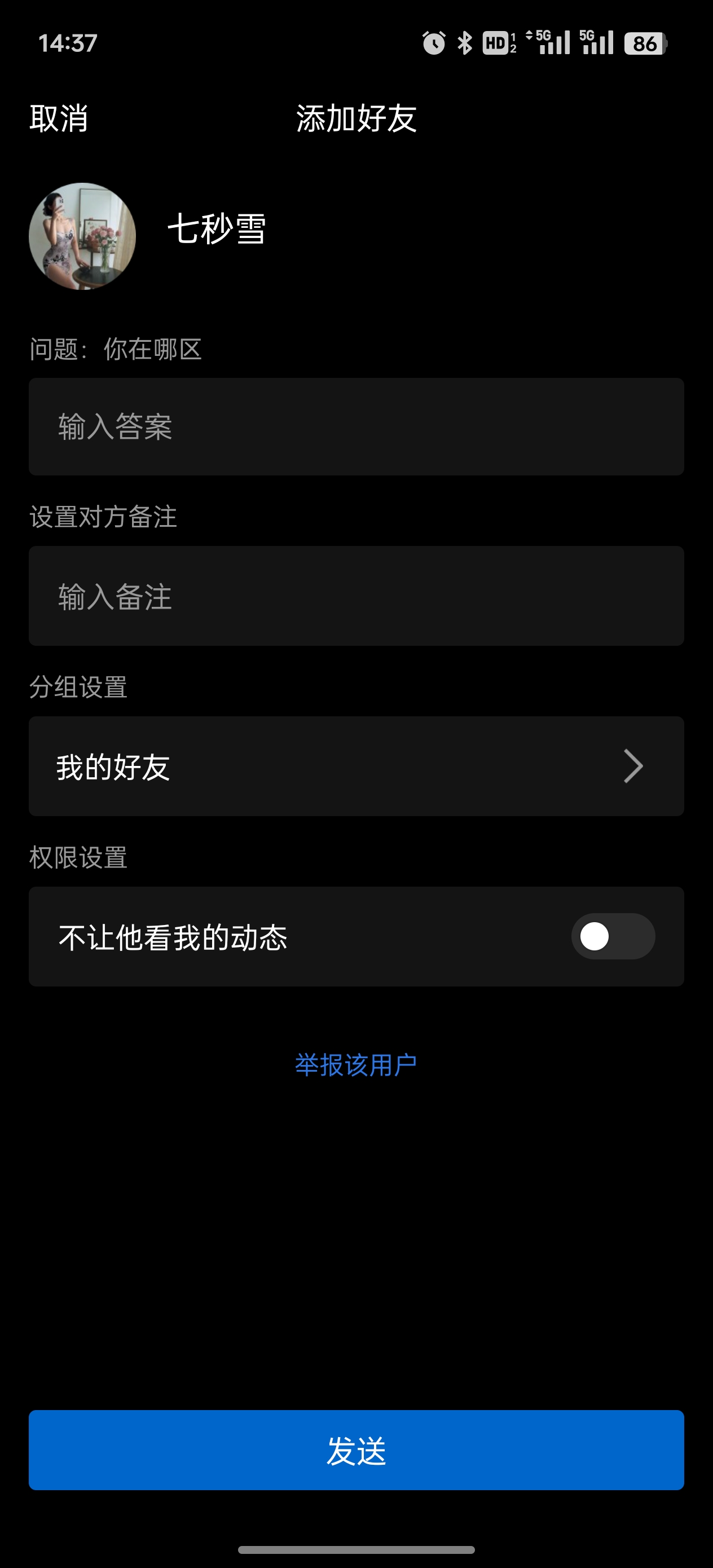Open 举报该用户 report link
This screenshot has height=1568, width=713.
point(356,1065)
